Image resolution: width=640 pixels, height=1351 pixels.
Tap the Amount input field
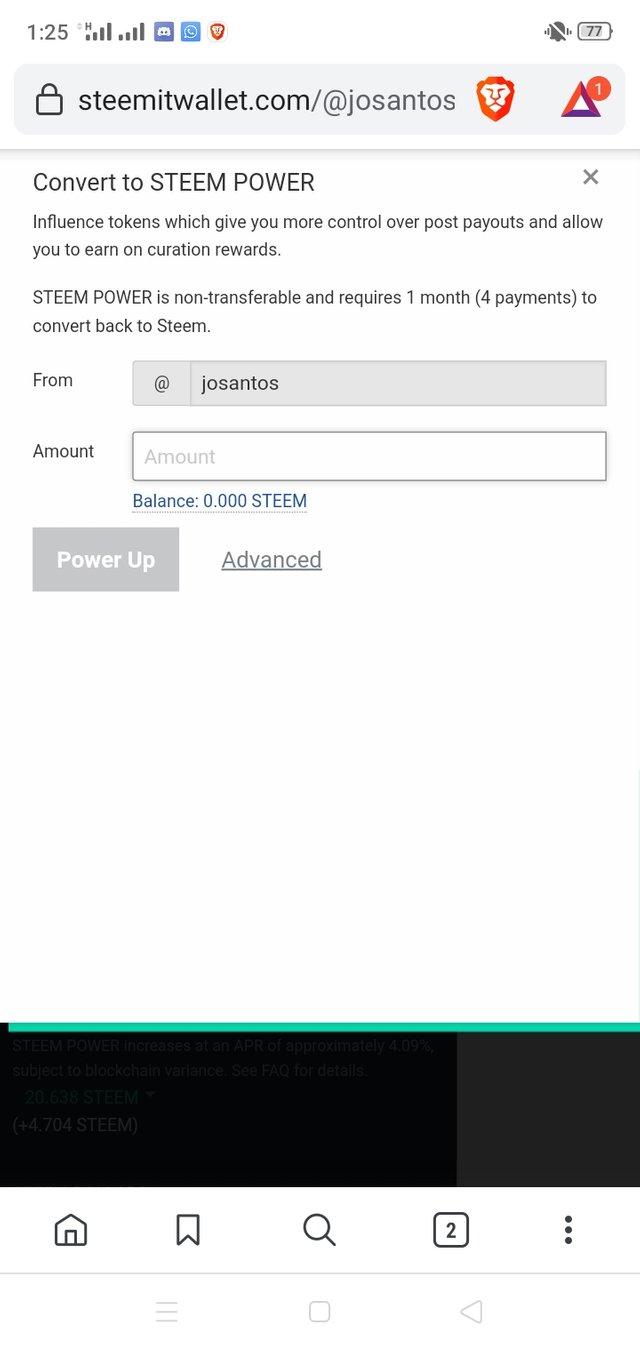pos(369,457)
